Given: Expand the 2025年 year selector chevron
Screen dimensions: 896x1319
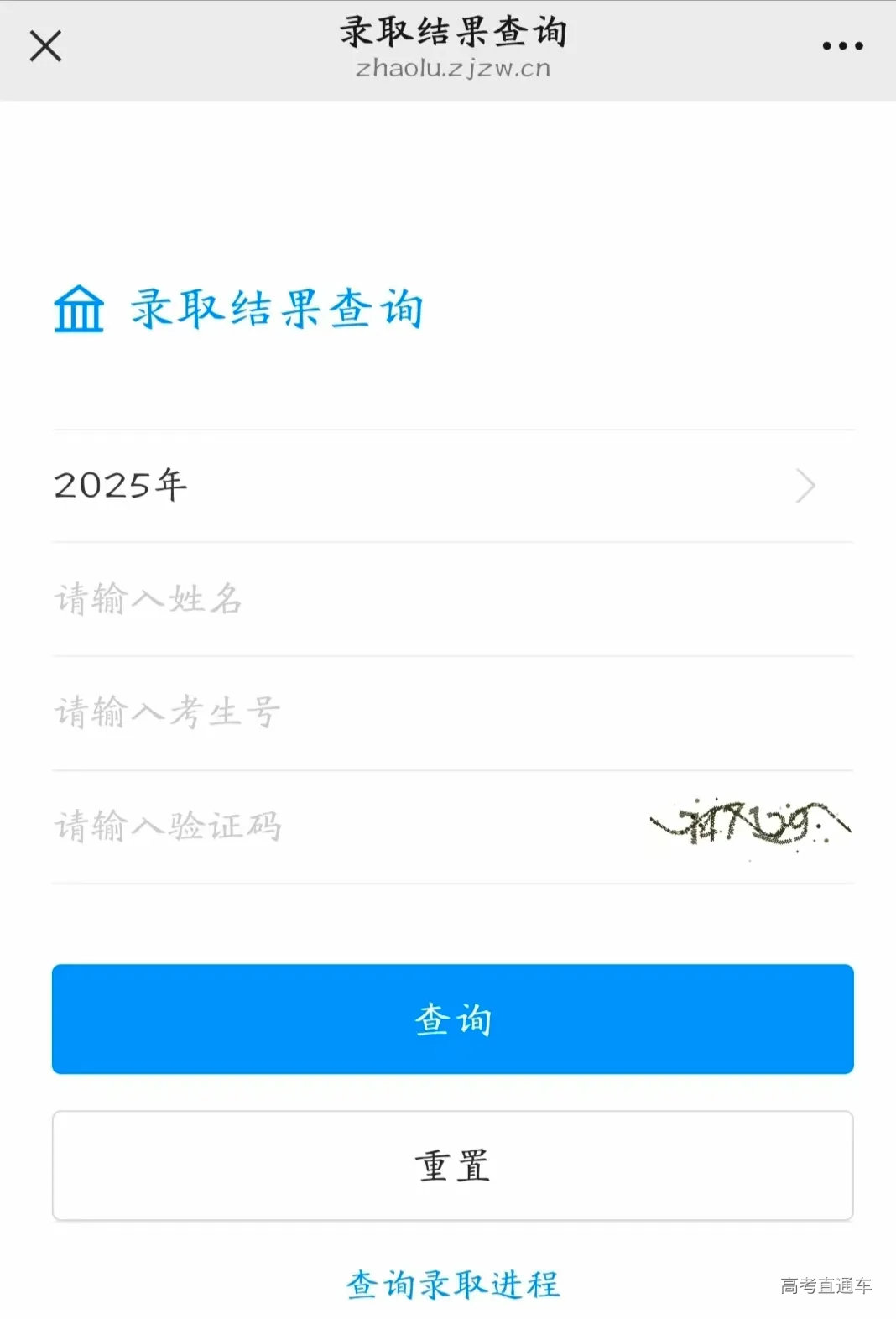Looking at the screenshot, I should tap(804, 485).
